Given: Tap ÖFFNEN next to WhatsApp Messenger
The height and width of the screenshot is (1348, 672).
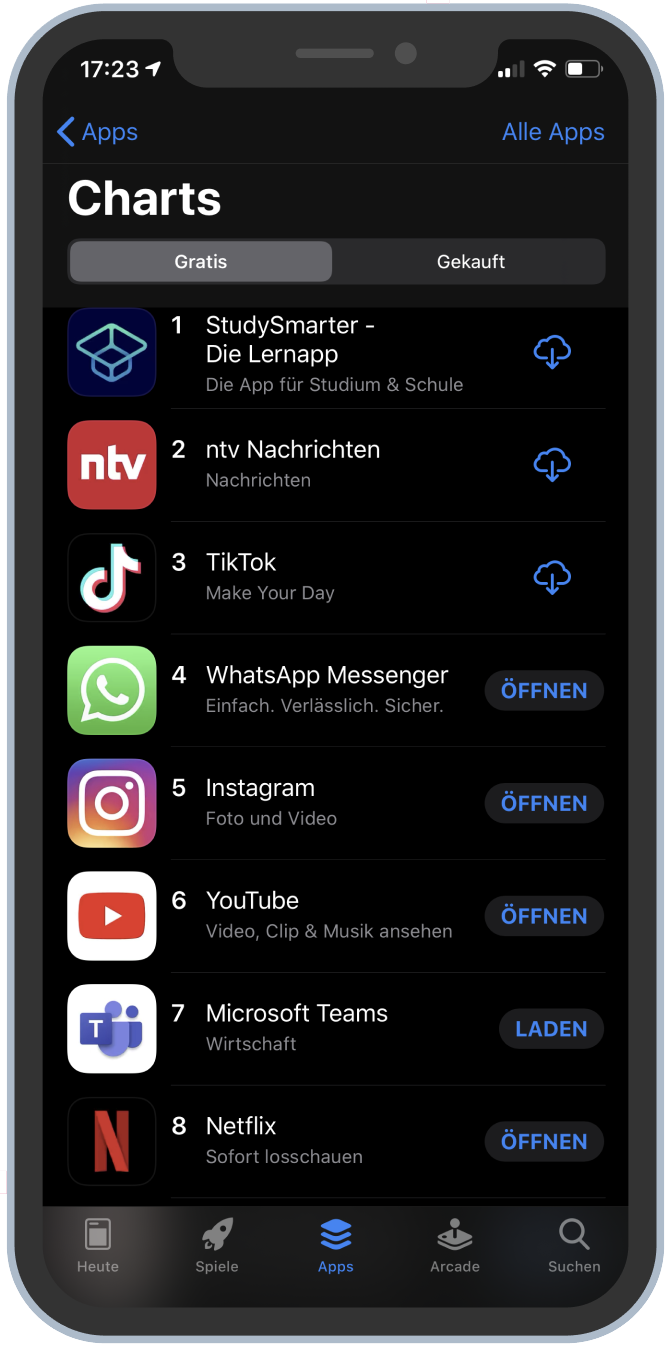Looking at the screenshot, I should tap(544, 691).
